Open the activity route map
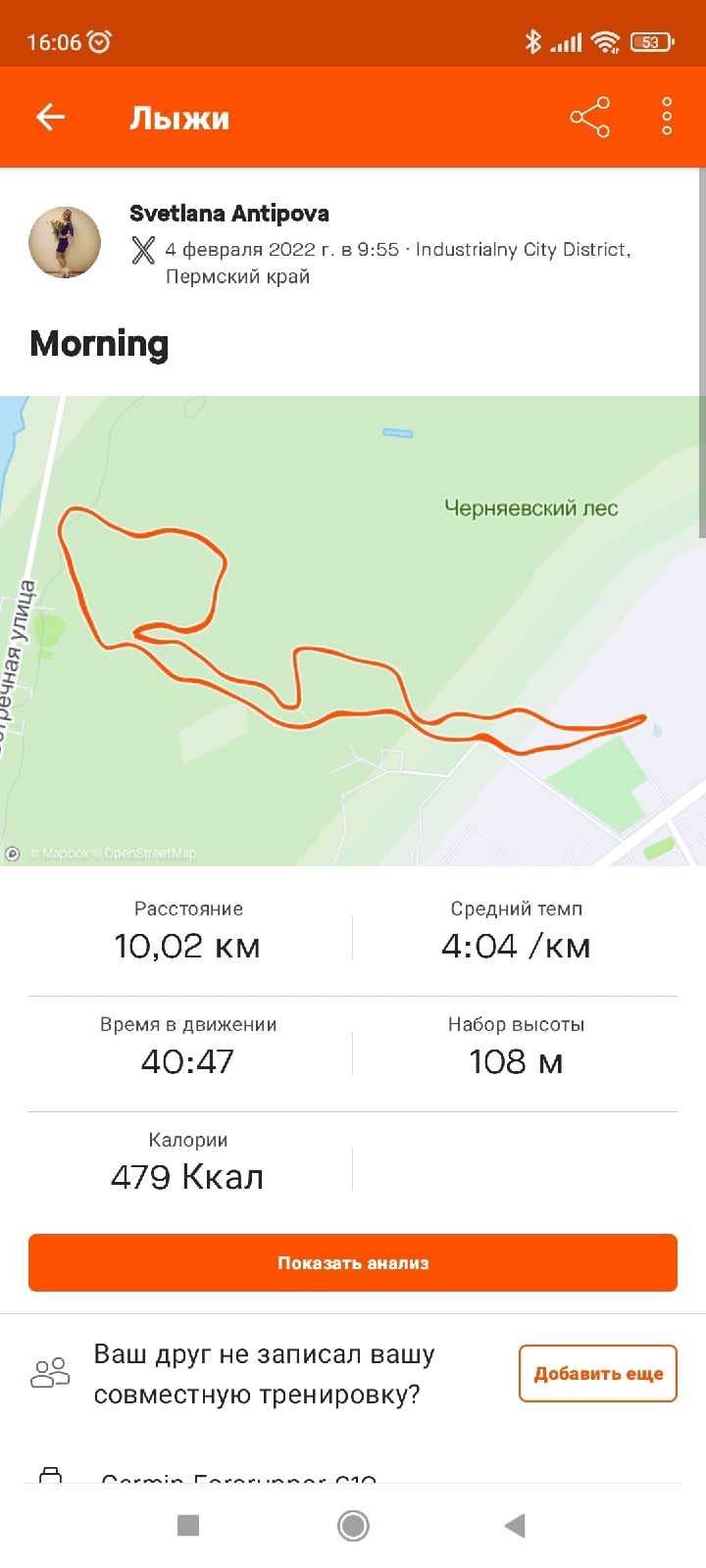The height and width of the screenshot is (1568, 706). [353, 630]
